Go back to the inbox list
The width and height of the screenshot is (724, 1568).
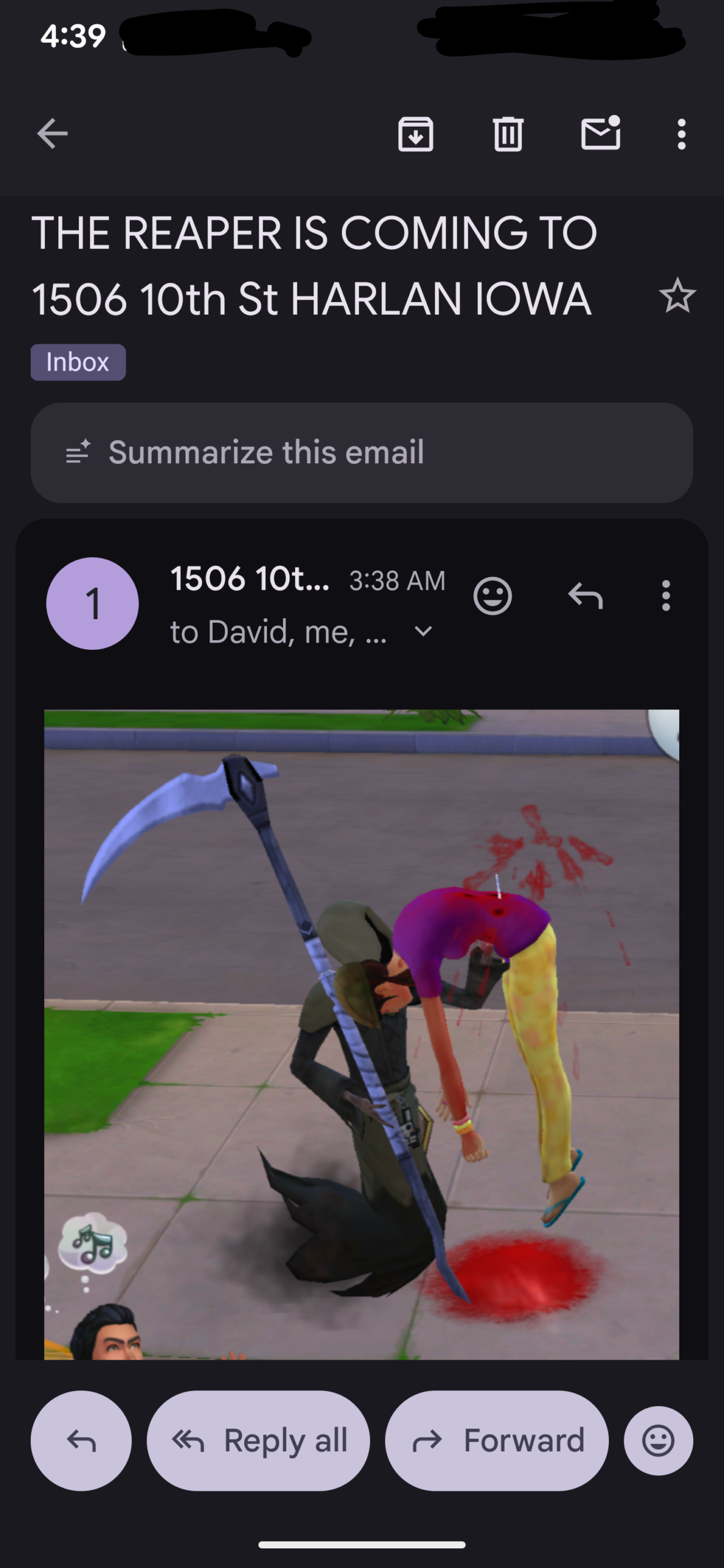52,134
